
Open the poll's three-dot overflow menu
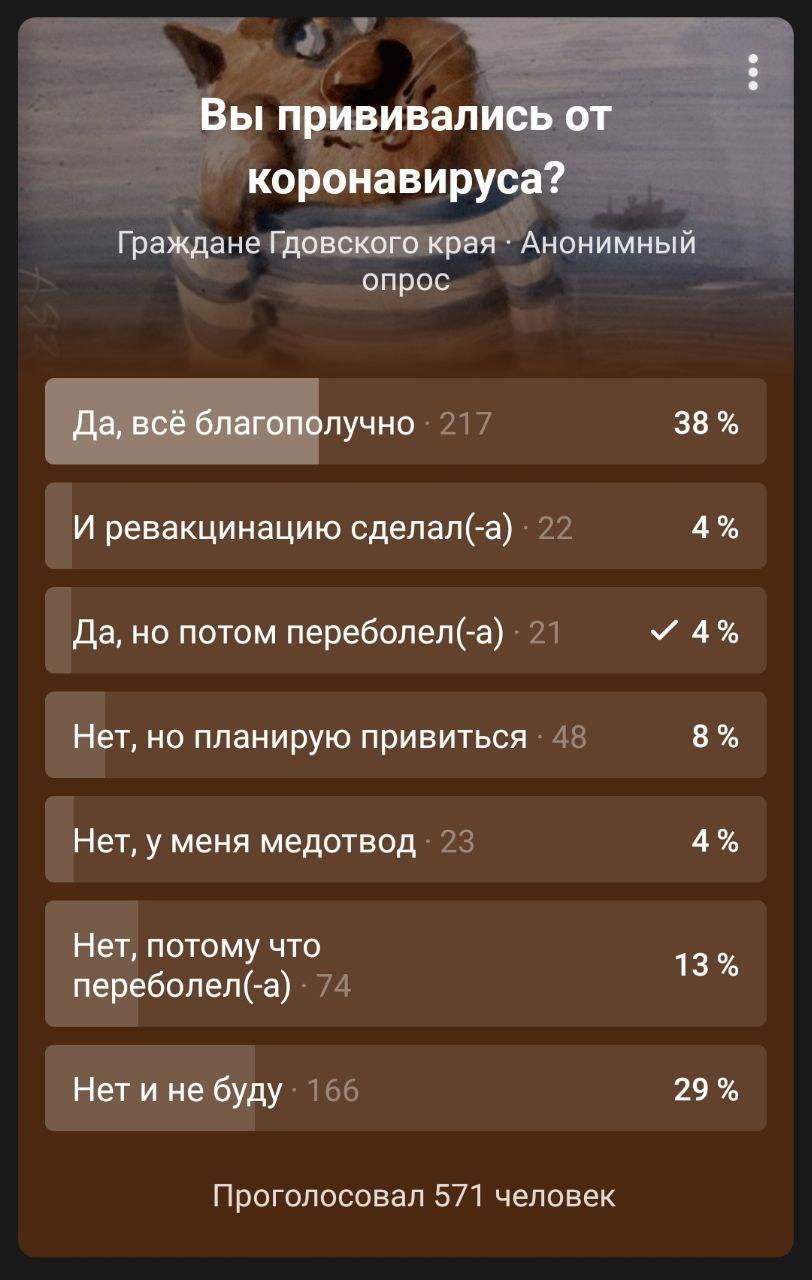752,73
